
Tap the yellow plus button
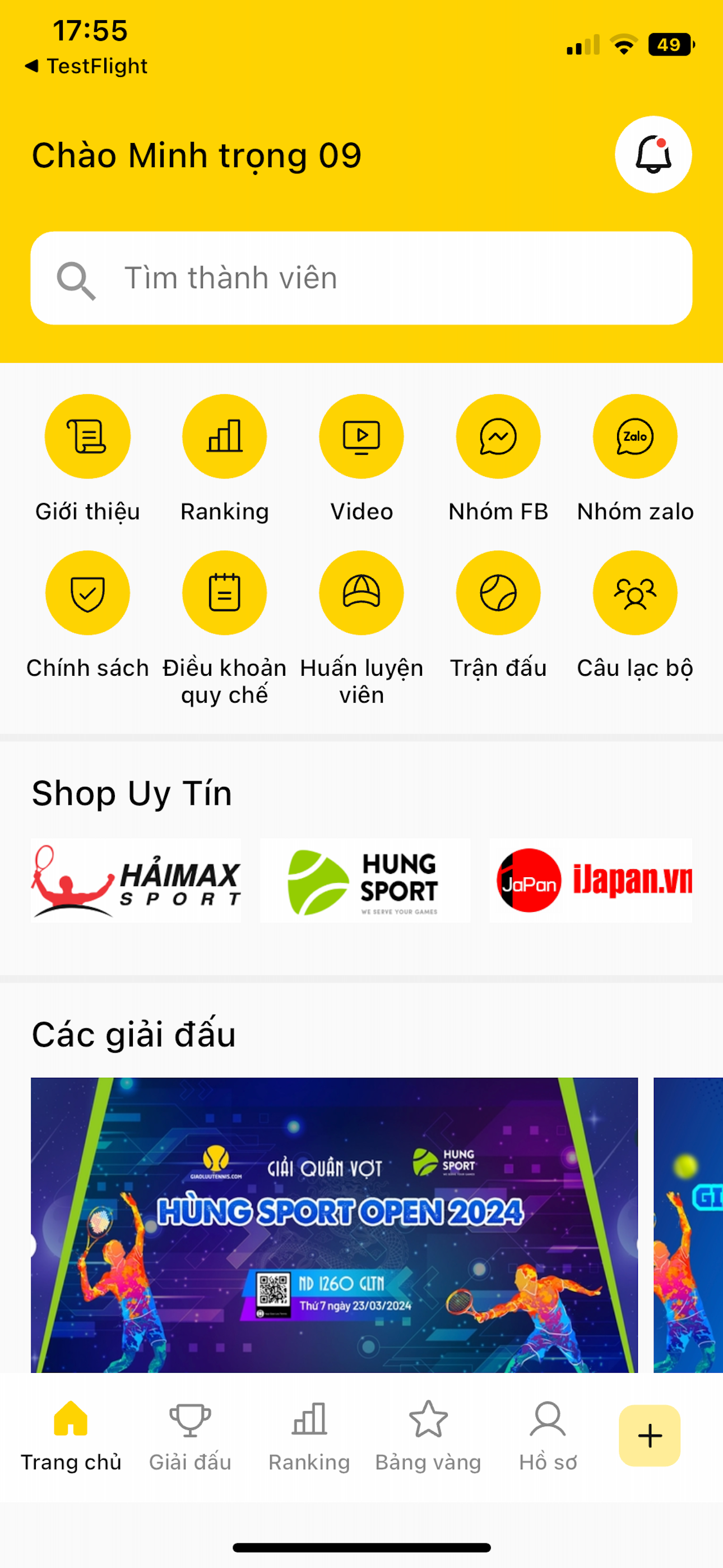(649, 1435)
